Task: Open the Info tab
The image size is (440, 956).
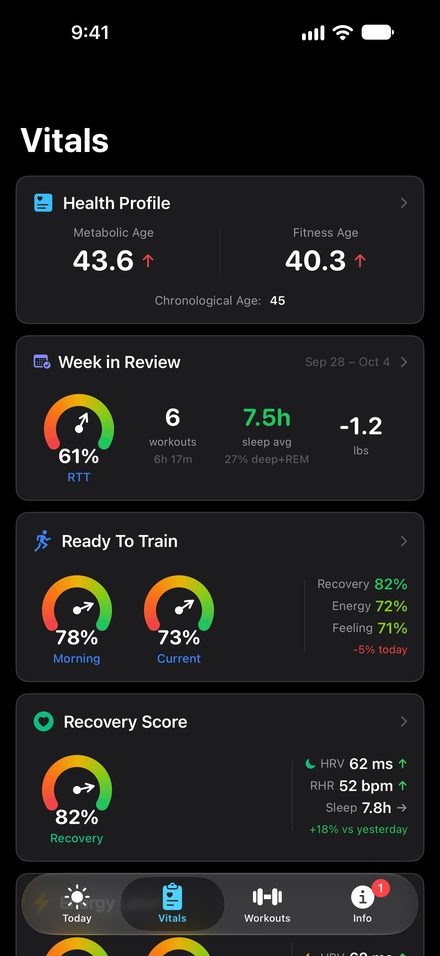Action: point(363,904)
